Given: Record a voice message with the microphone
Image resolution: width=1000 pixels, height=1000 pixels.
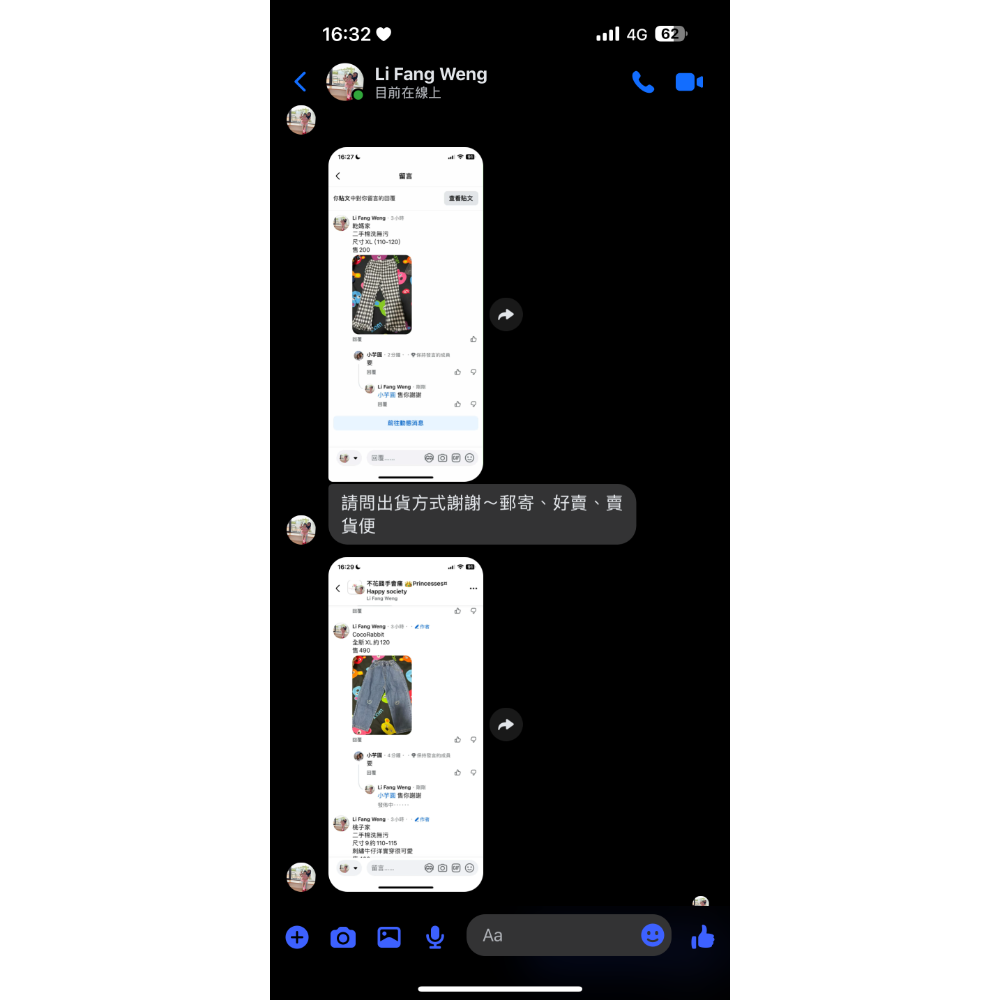Looking at the screenshot, I should tap(435, 937).
